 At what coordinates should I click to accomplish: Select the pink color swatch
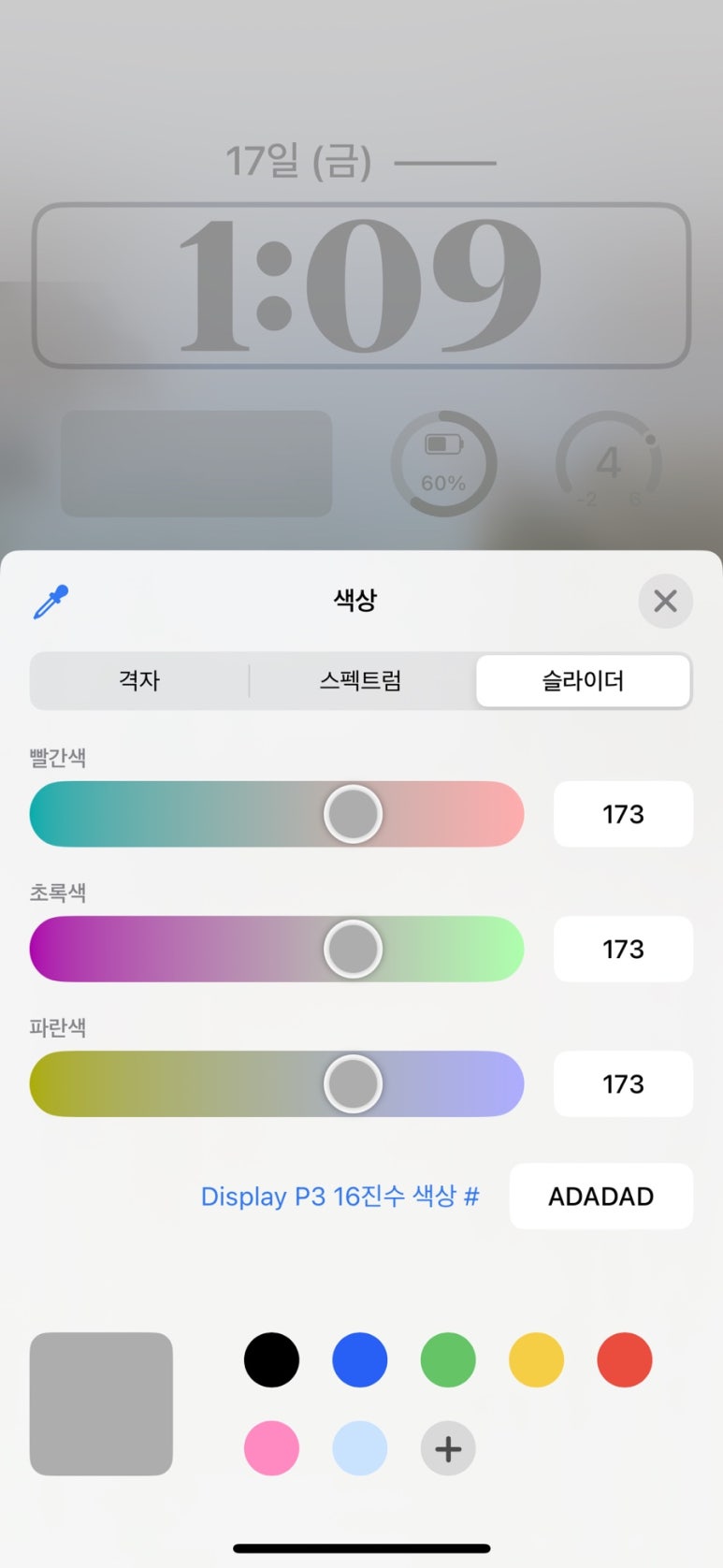click(x=271, y=1448)
